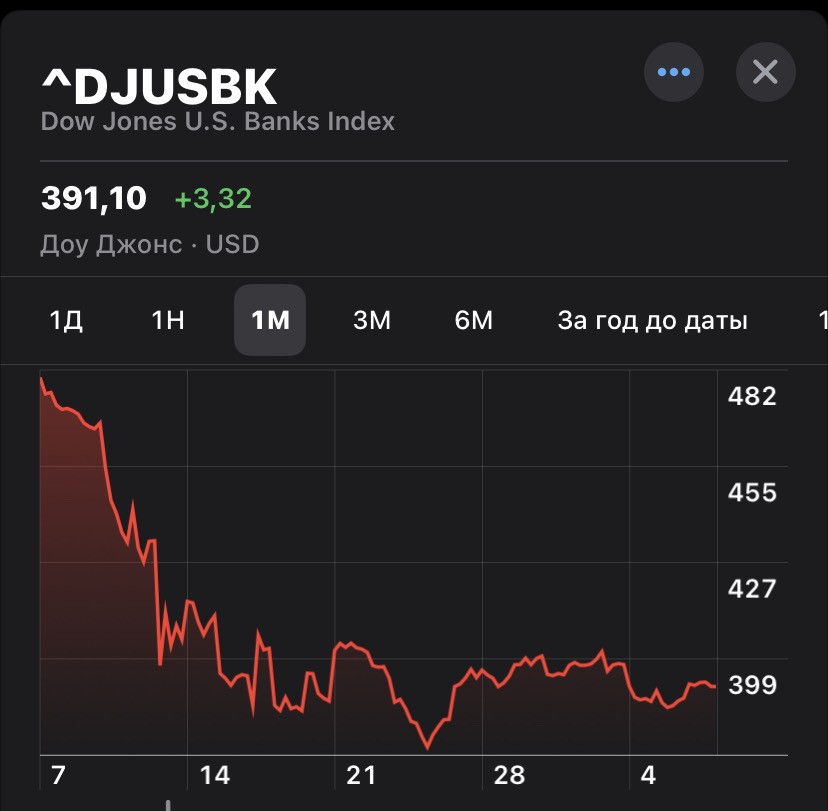Select the 1Н time range
828x811 pixels.
[168, 320]
